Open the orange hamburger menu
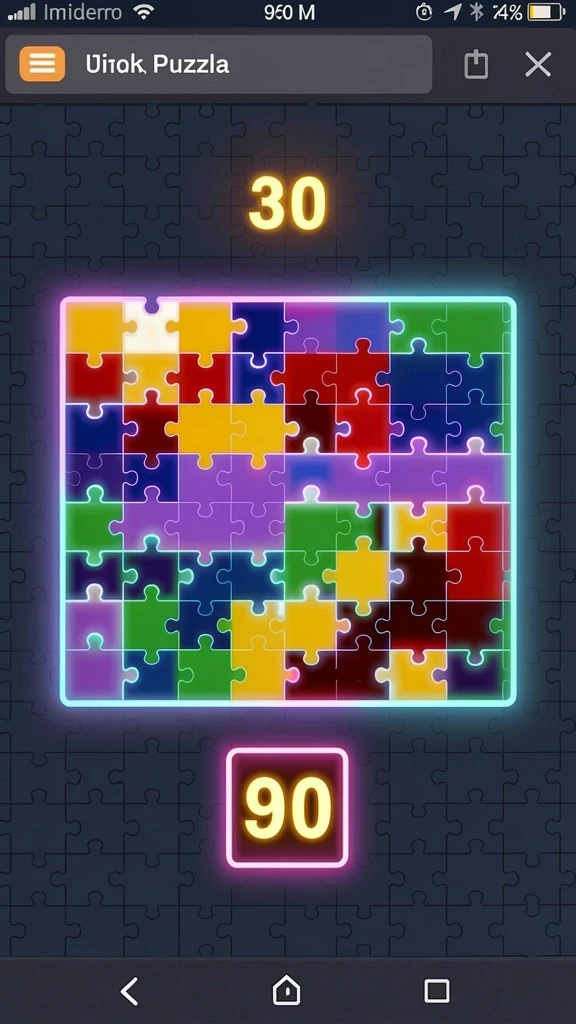 (x=42, y=64)
